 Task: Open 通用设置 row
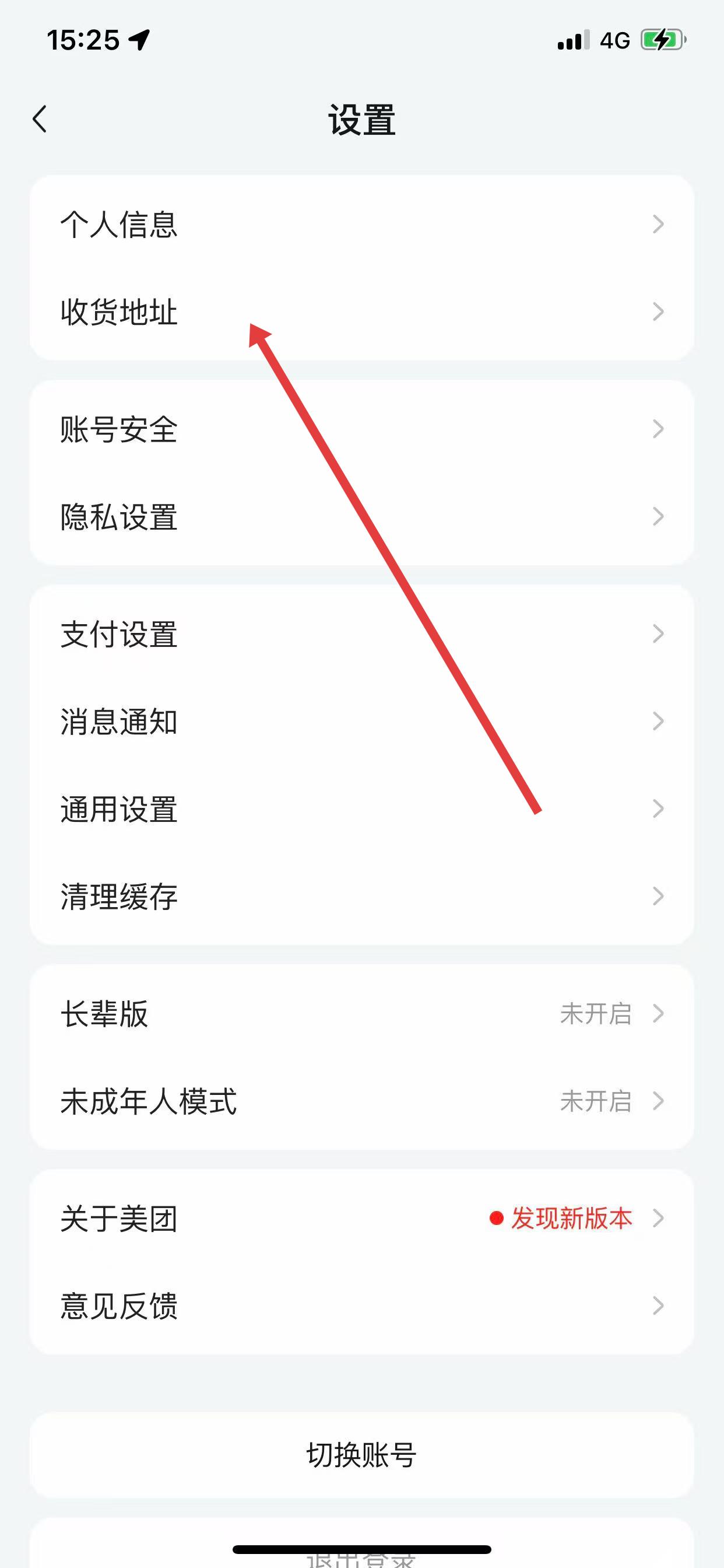(361, 809)
